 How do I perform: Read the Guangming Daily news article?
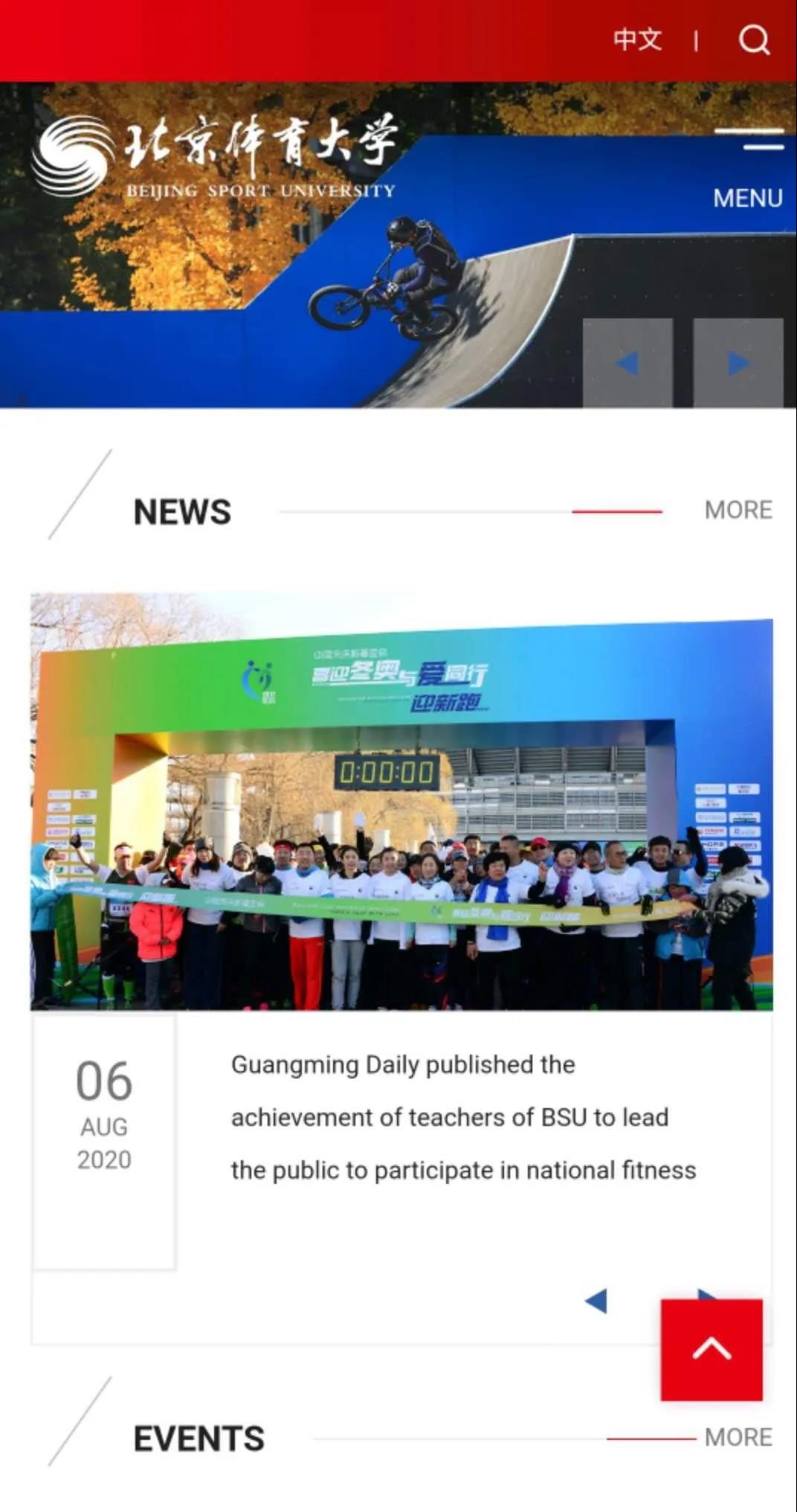point(462,1117)
